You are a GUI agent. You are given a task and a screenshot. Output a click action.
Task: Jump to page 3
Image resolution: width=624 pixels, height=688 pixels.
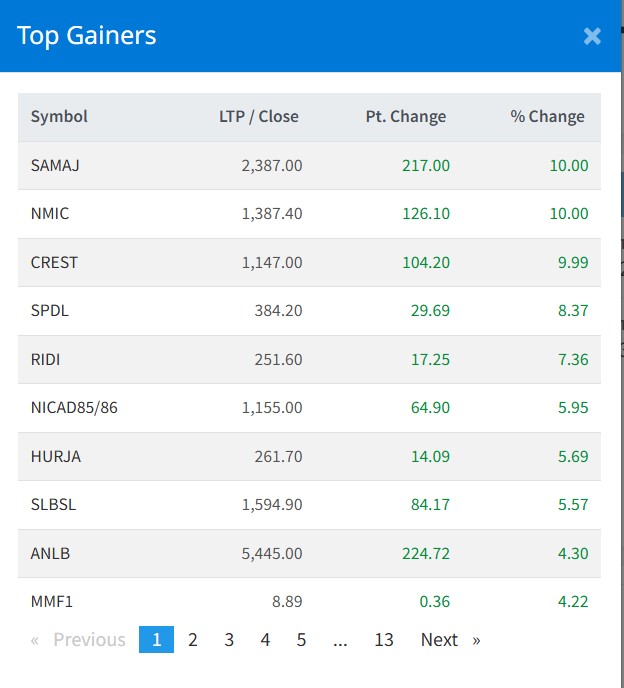[229, 640]
